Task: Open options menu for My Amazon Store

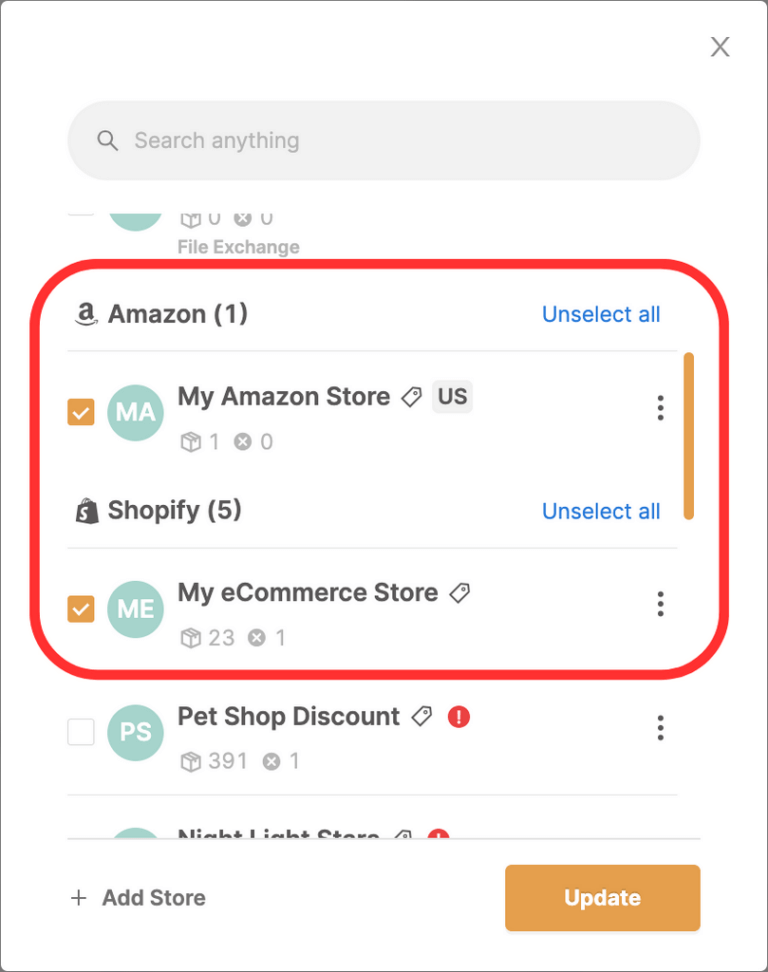Action: click(x=660, y=408)
